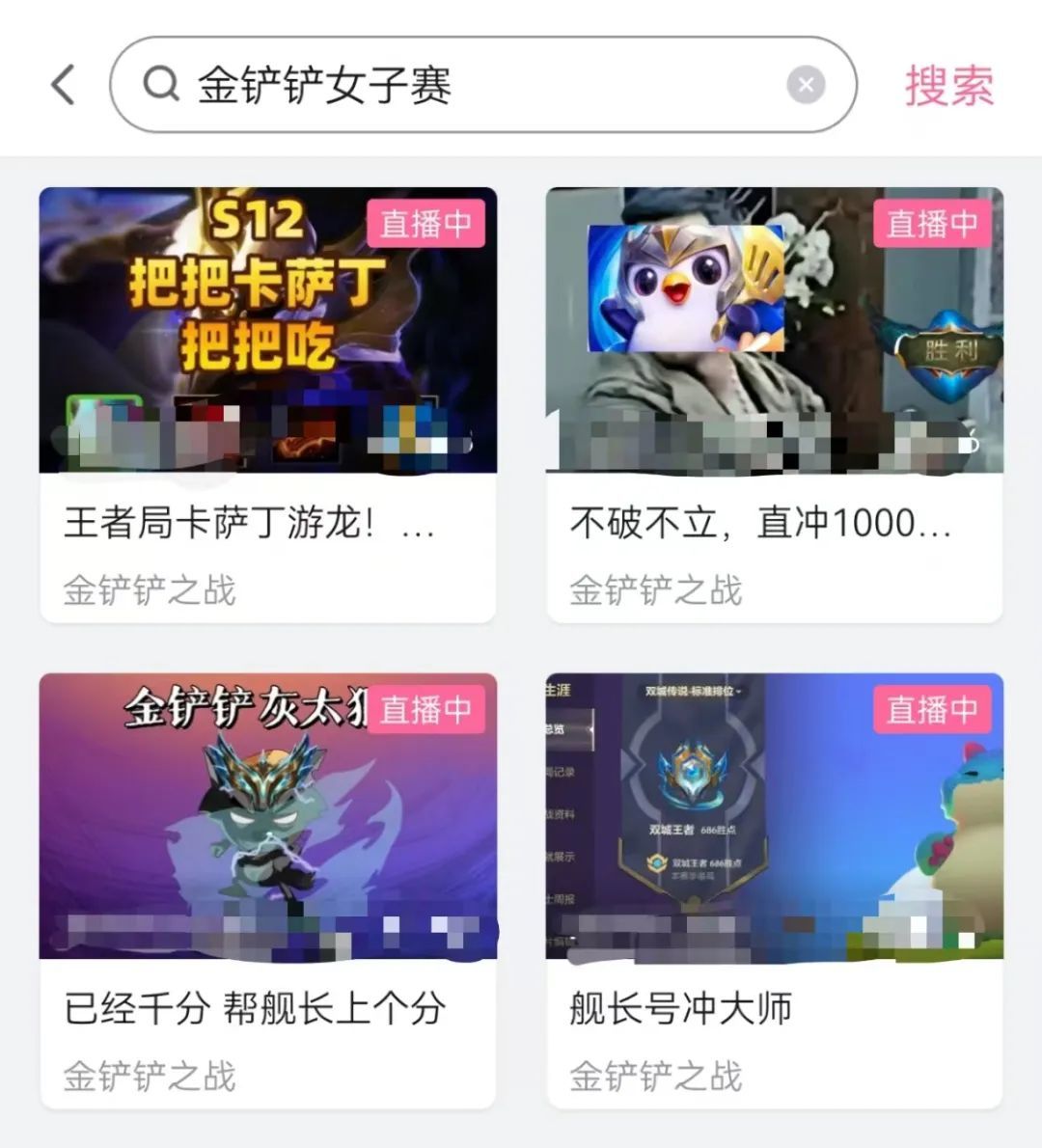This screenshot has width=1042, height=1148.
Task: Tap the back chevron to leave search results
Action: coord(62,84)
